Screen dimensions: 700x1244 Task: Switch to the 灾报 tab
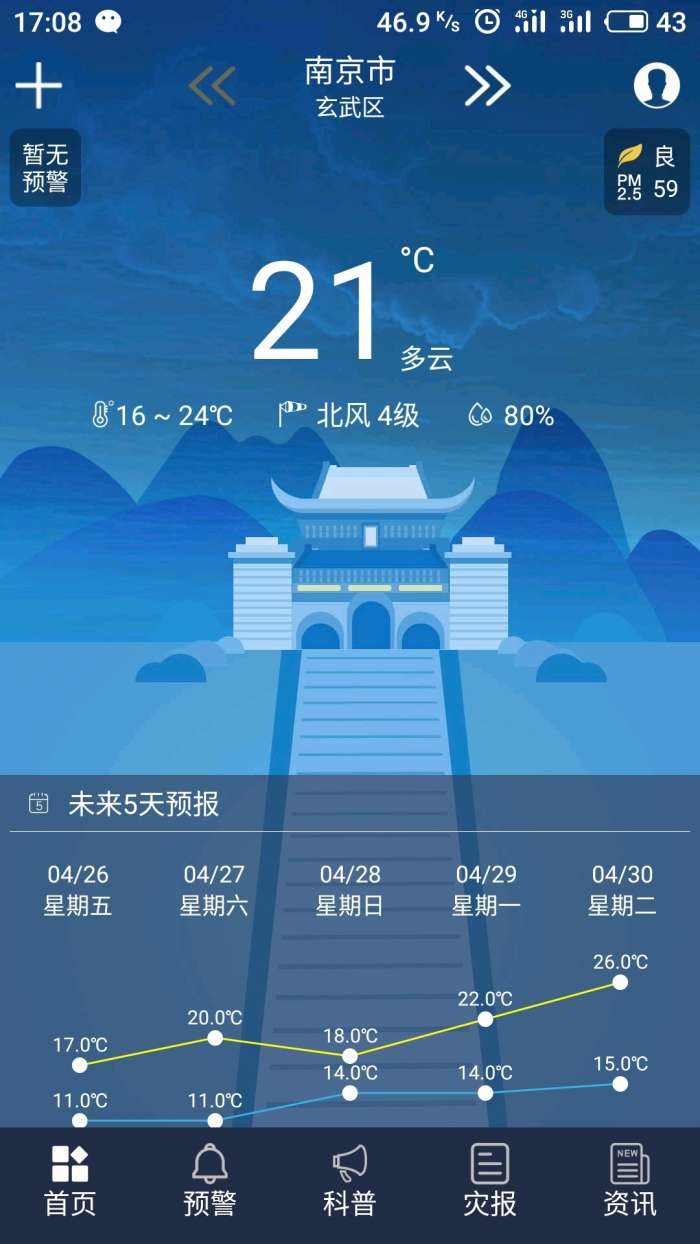tap(490, 1183)
